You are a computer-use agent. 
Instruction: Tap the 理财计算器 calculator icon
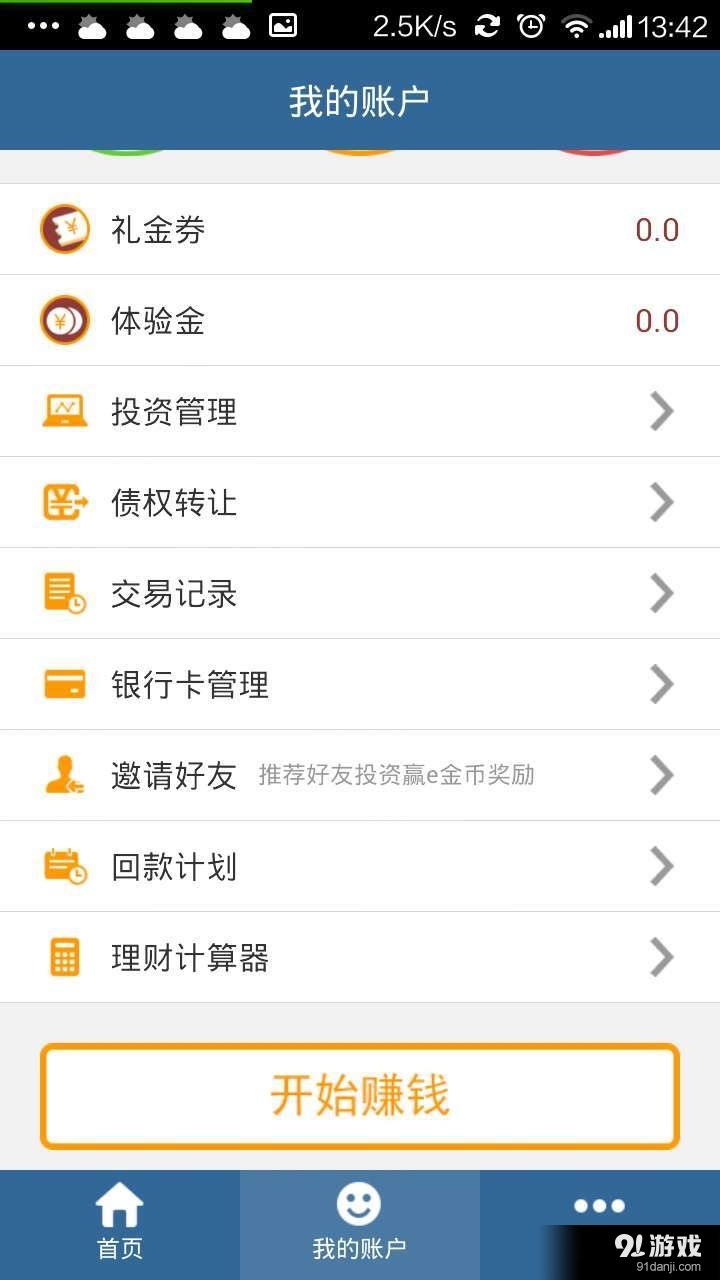coord(65,957)
